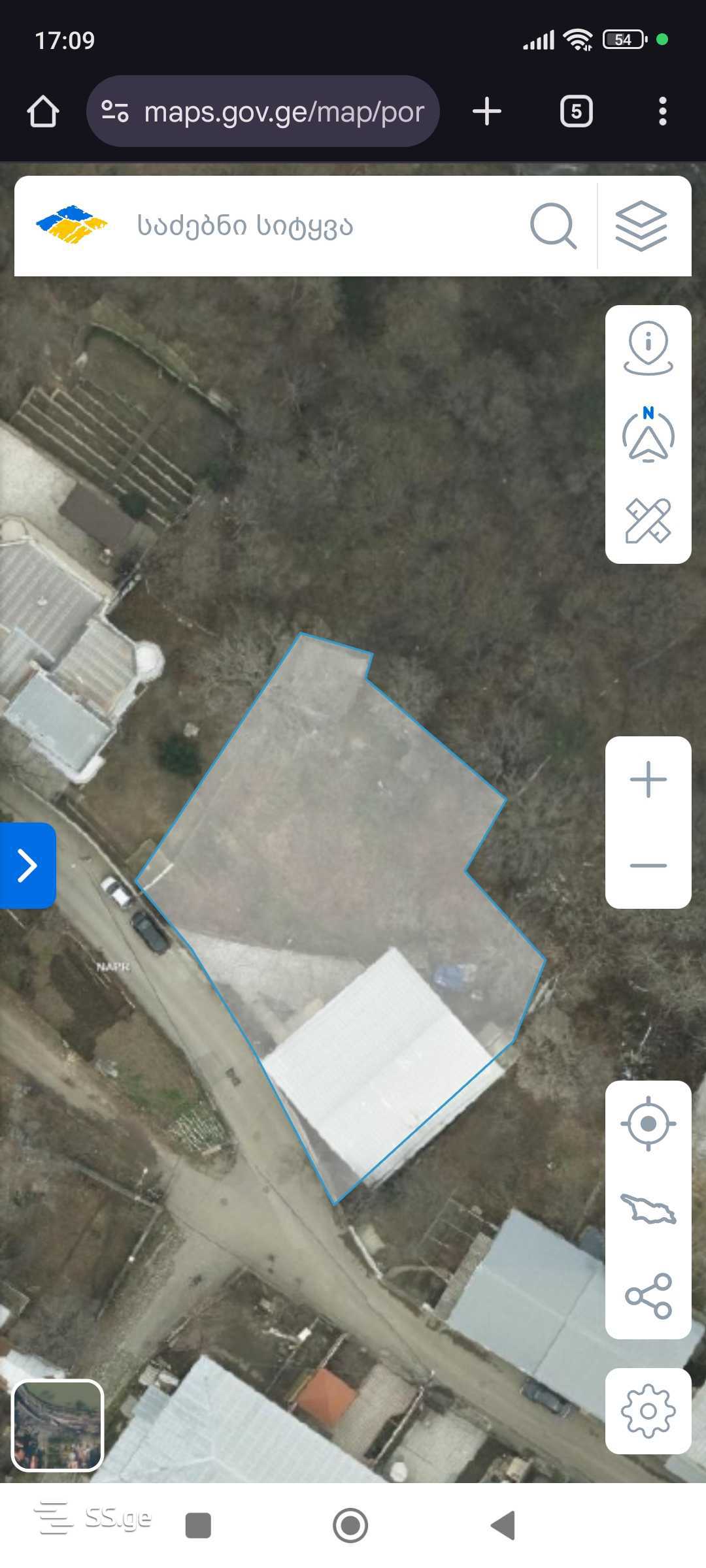This screenshot has width=706, height=1568.
Task: Share the current map view
Action: (648, 1296)
